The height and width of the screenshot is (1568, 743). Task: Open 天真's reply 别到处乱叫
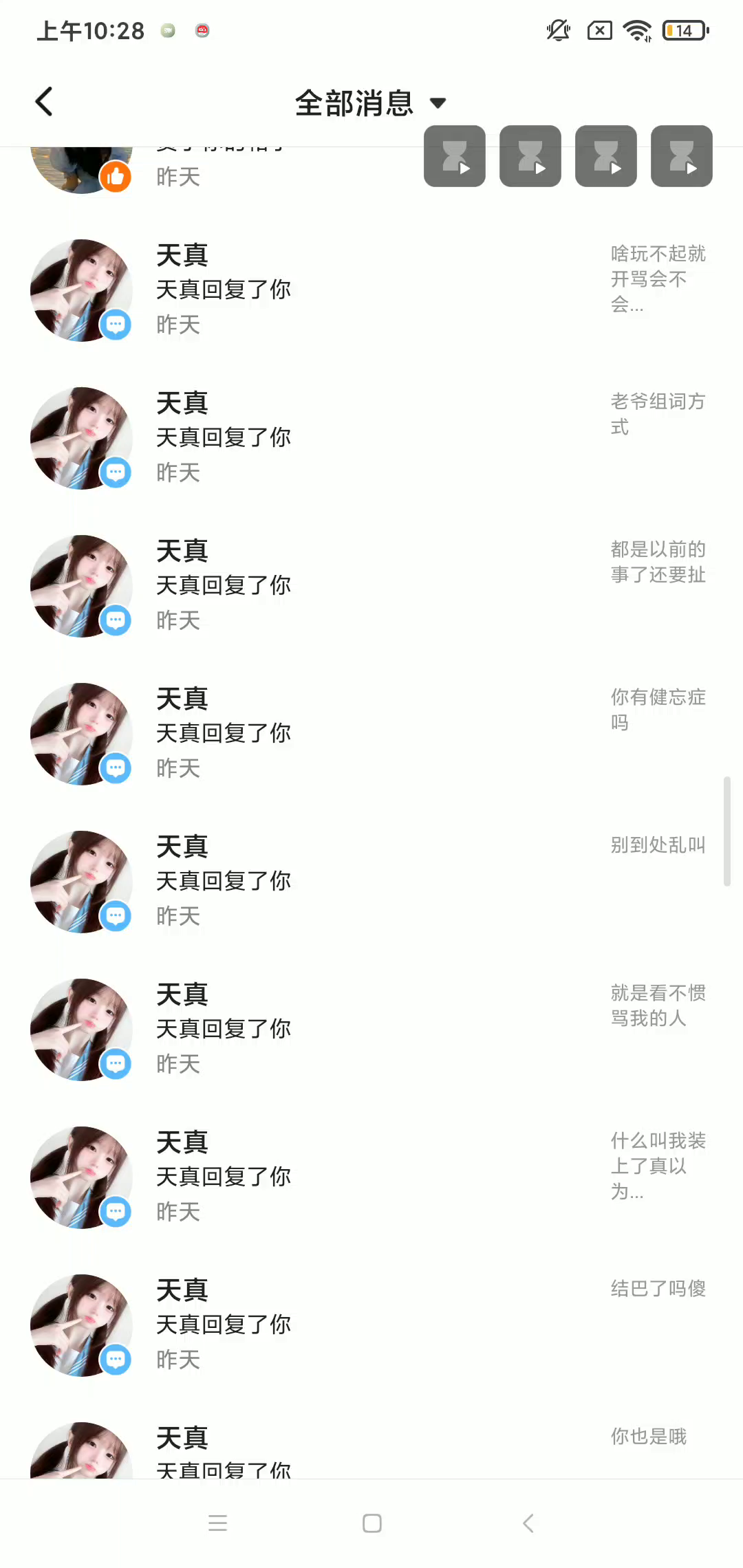[x=371, y=881]
